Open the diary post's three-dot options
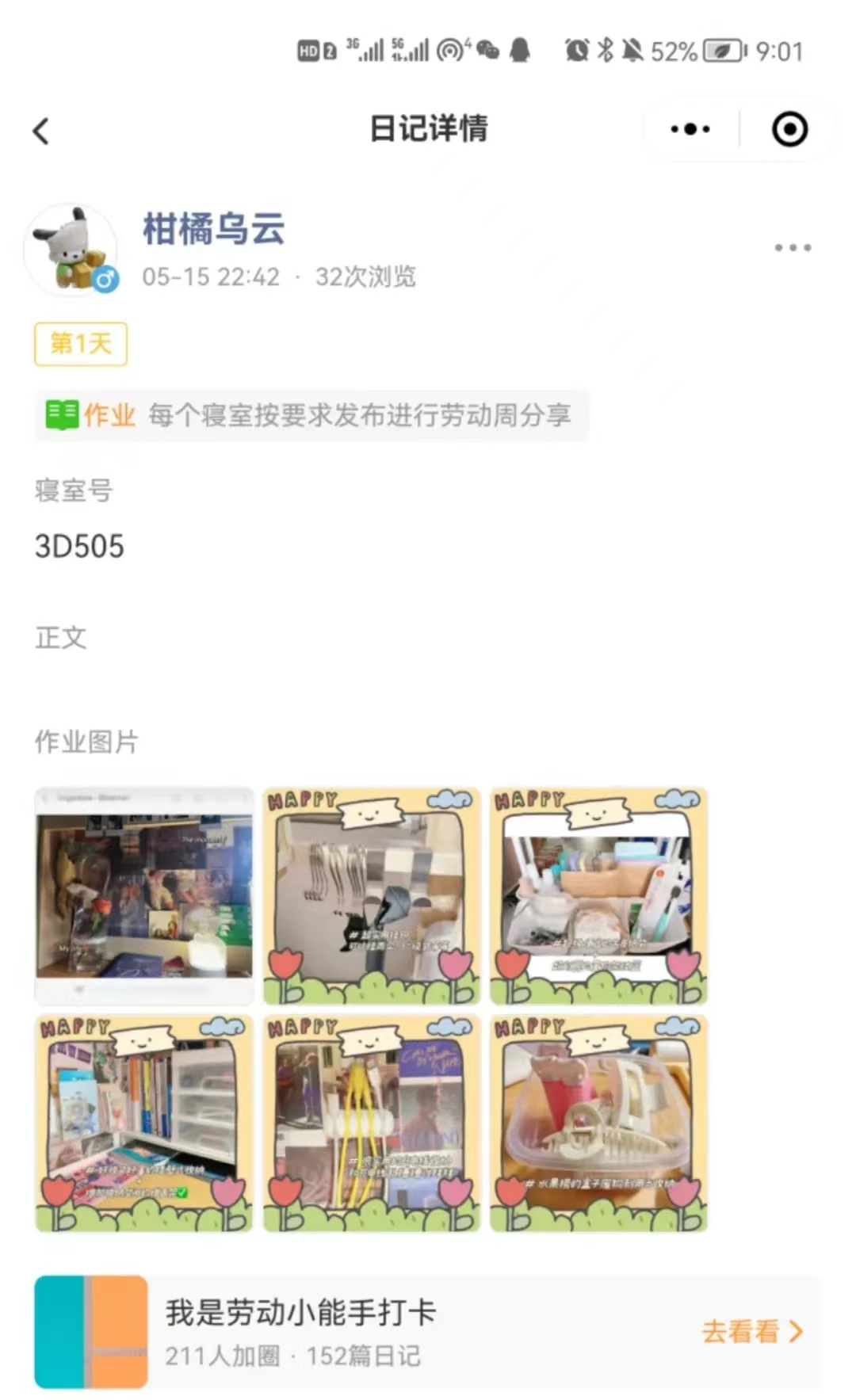Screen dimensions: 856x1400 click(792, 248)
